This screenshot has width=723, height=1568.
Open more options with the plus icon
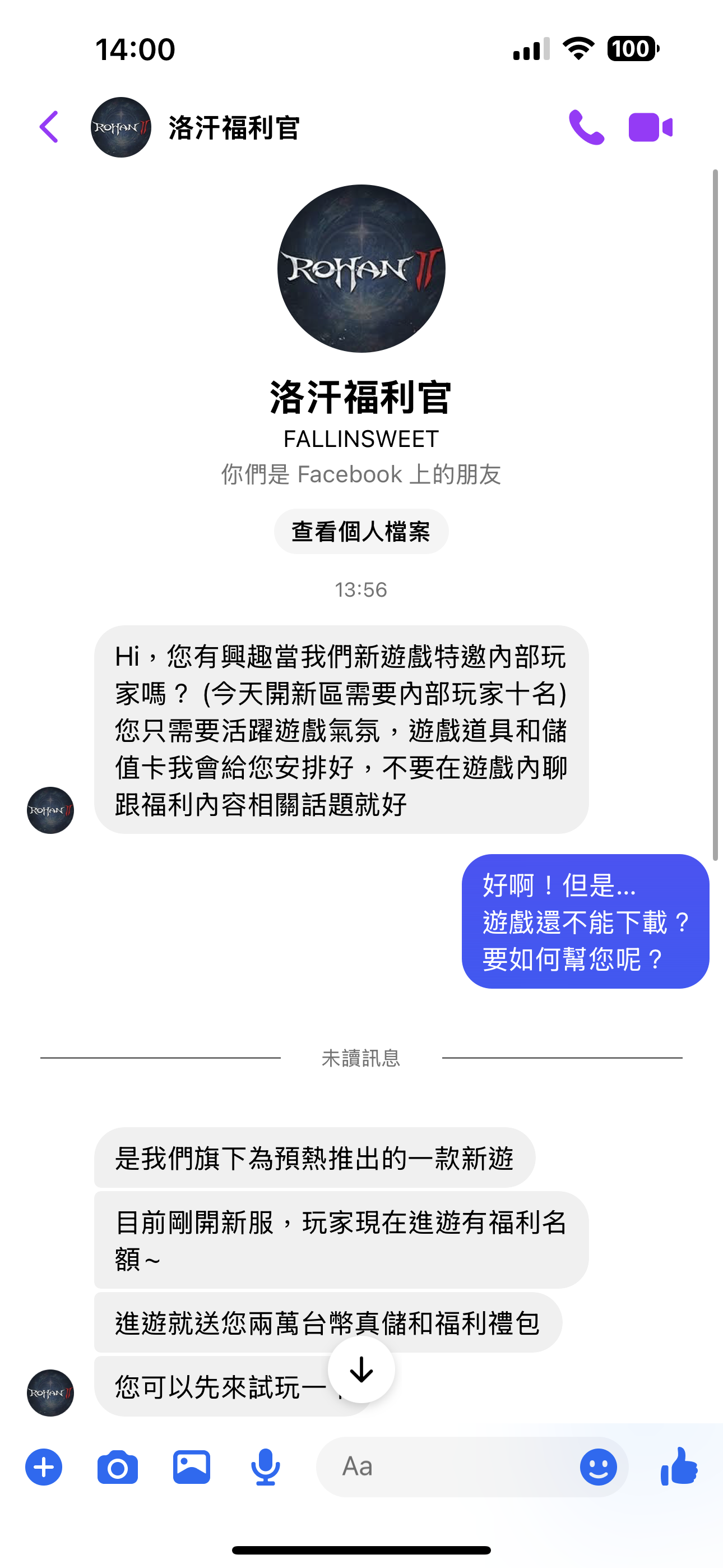pos(44,1468)
